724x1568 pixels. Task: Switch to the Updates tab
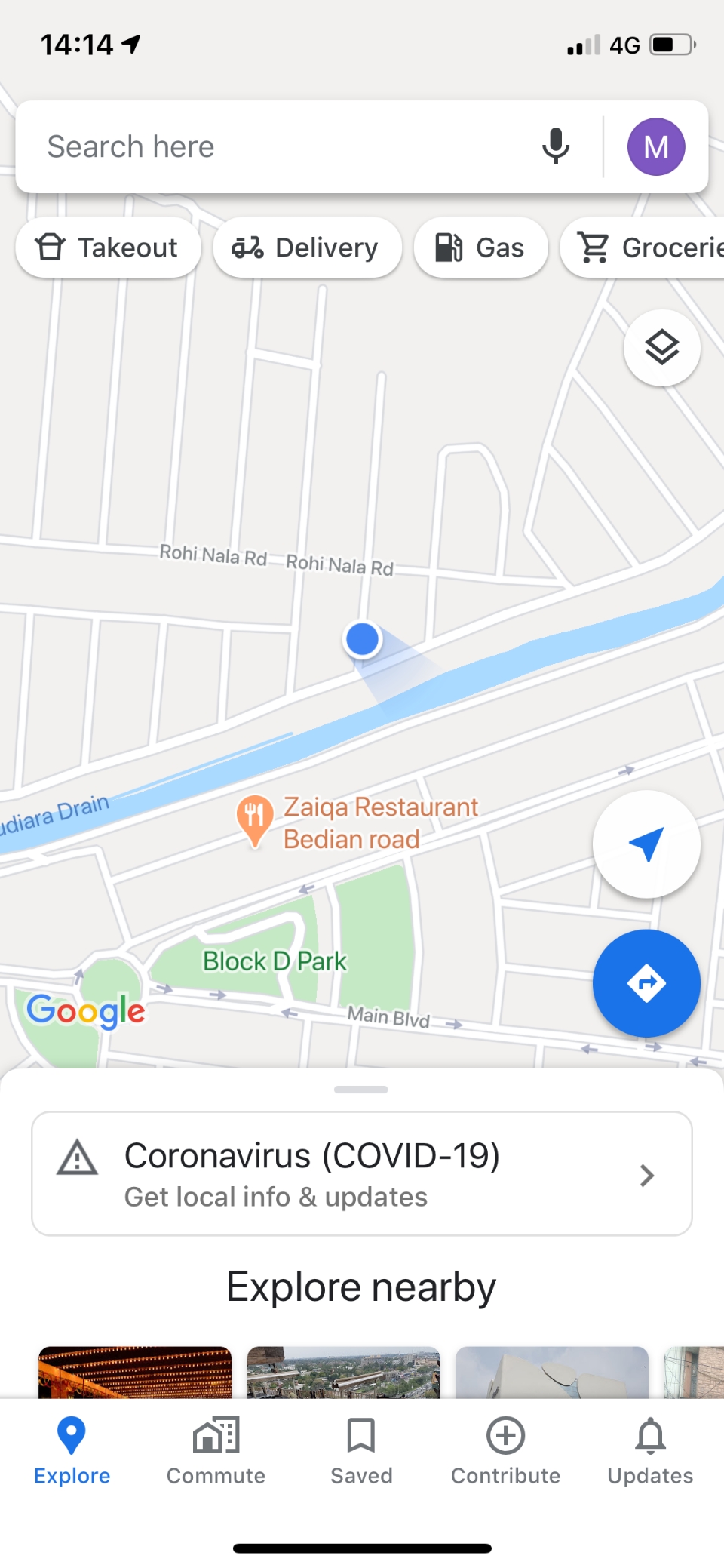pos(650,1450)
